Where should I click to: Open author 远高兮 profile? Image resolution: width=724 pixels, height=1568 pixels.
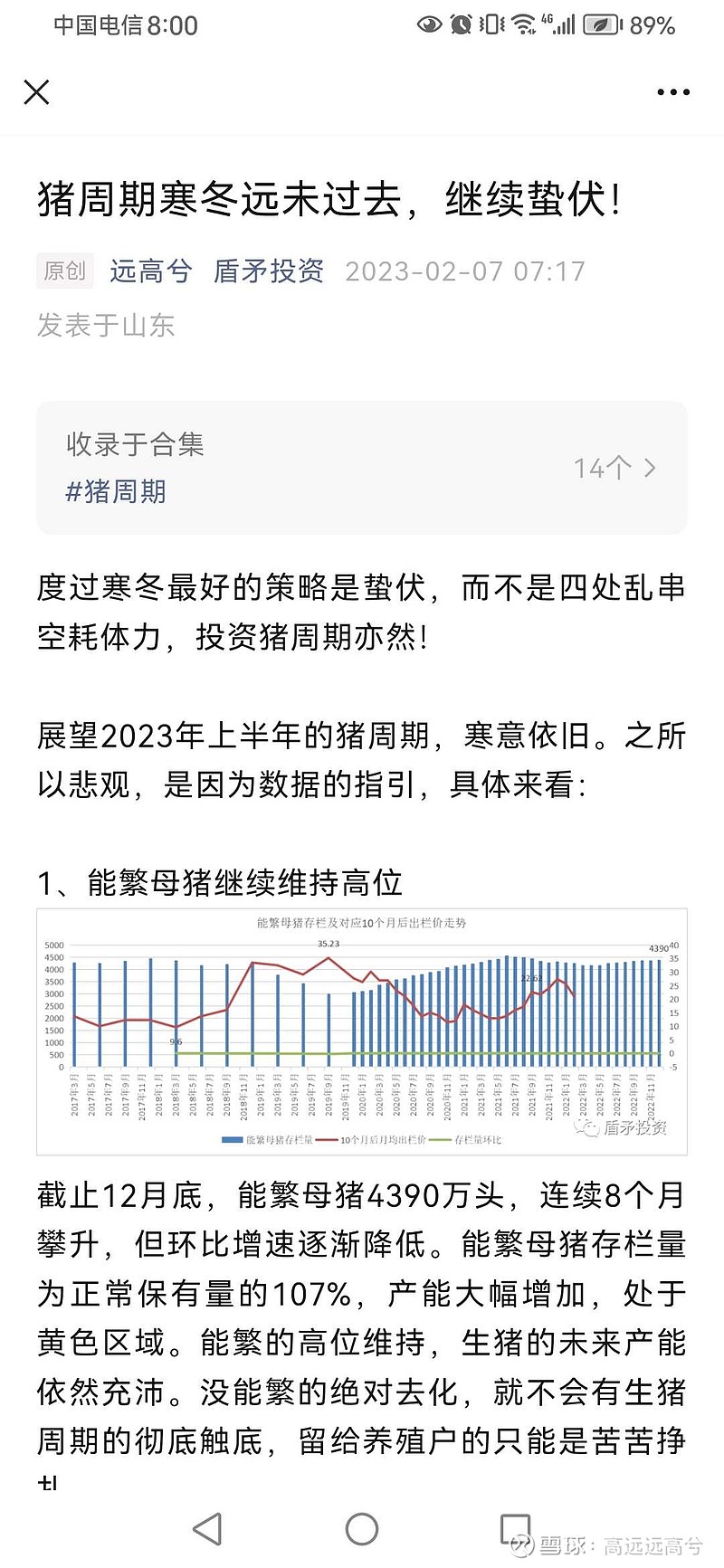[151, 271]
